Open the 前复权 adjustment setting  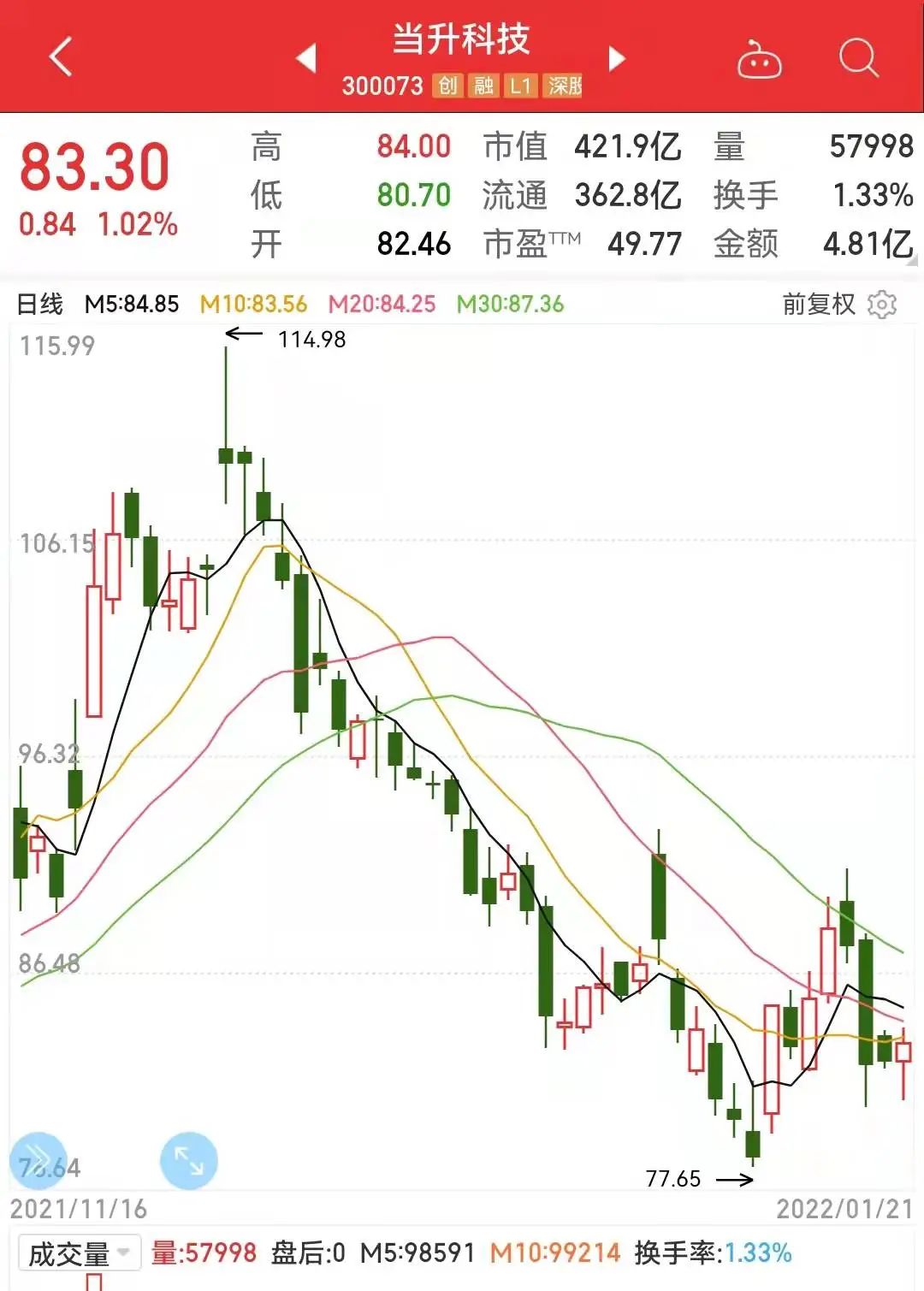[818, 304]
